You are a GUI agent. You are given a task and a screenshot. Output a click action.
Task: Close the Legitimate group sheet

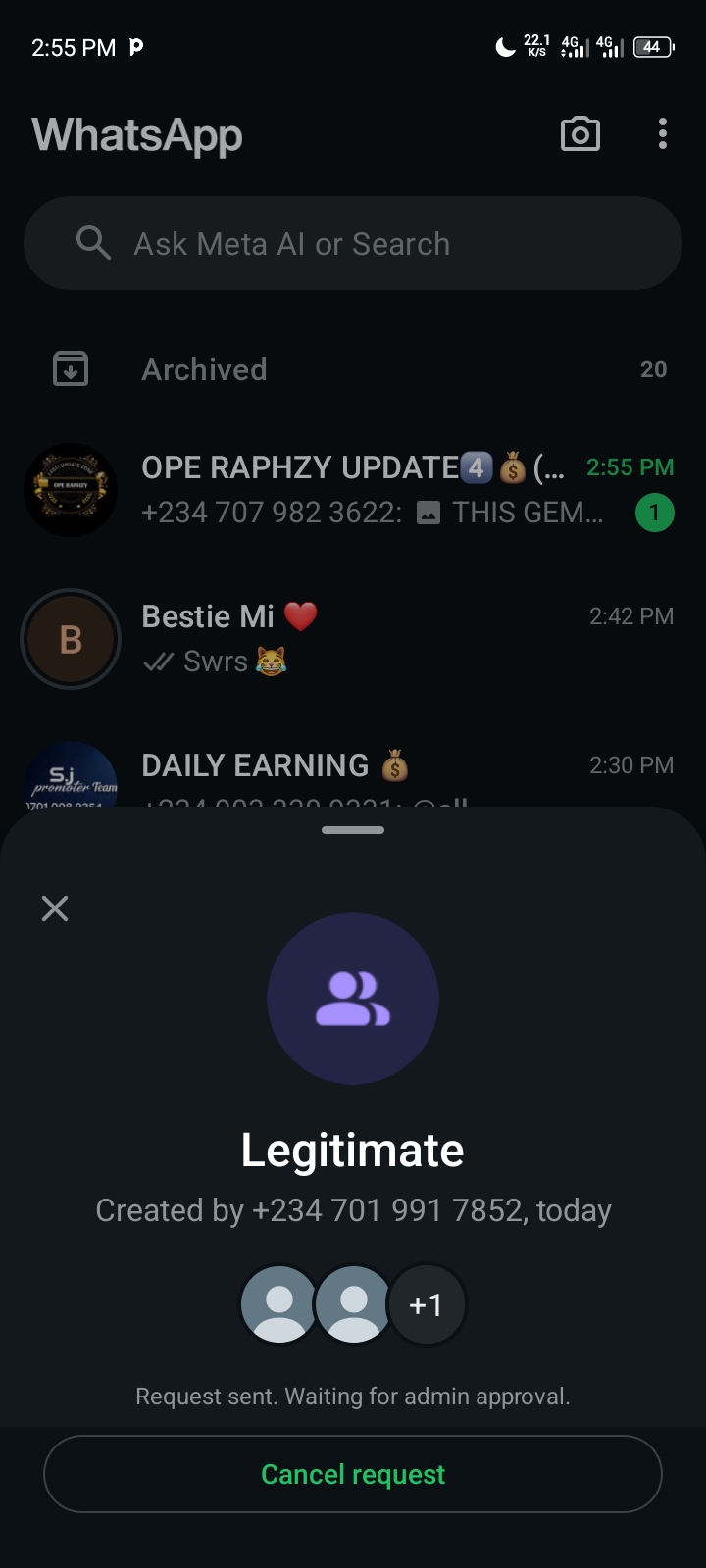tap(55, 908)
